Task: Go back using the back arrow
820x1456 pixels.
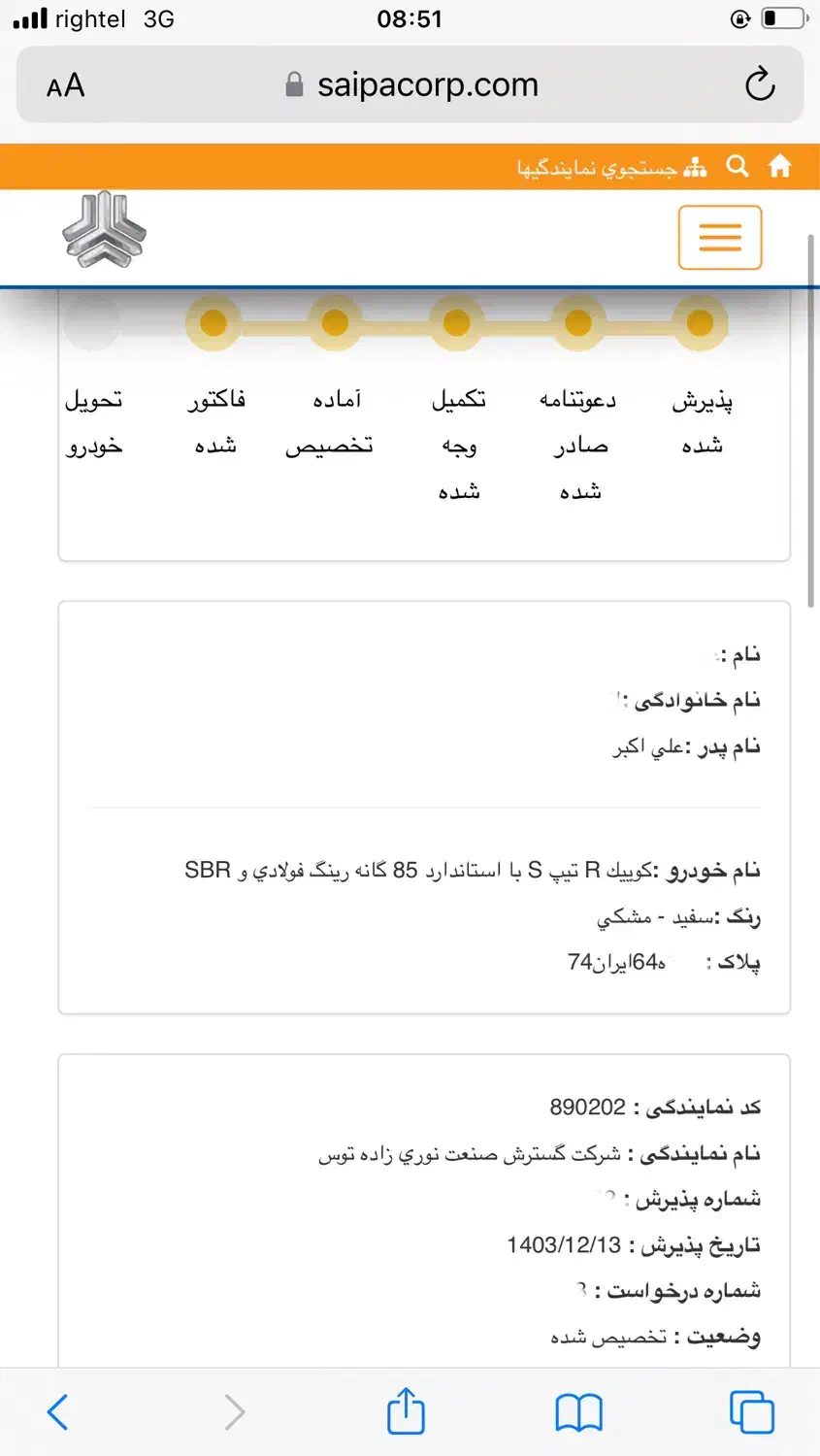Action: tap(57, 1412)
